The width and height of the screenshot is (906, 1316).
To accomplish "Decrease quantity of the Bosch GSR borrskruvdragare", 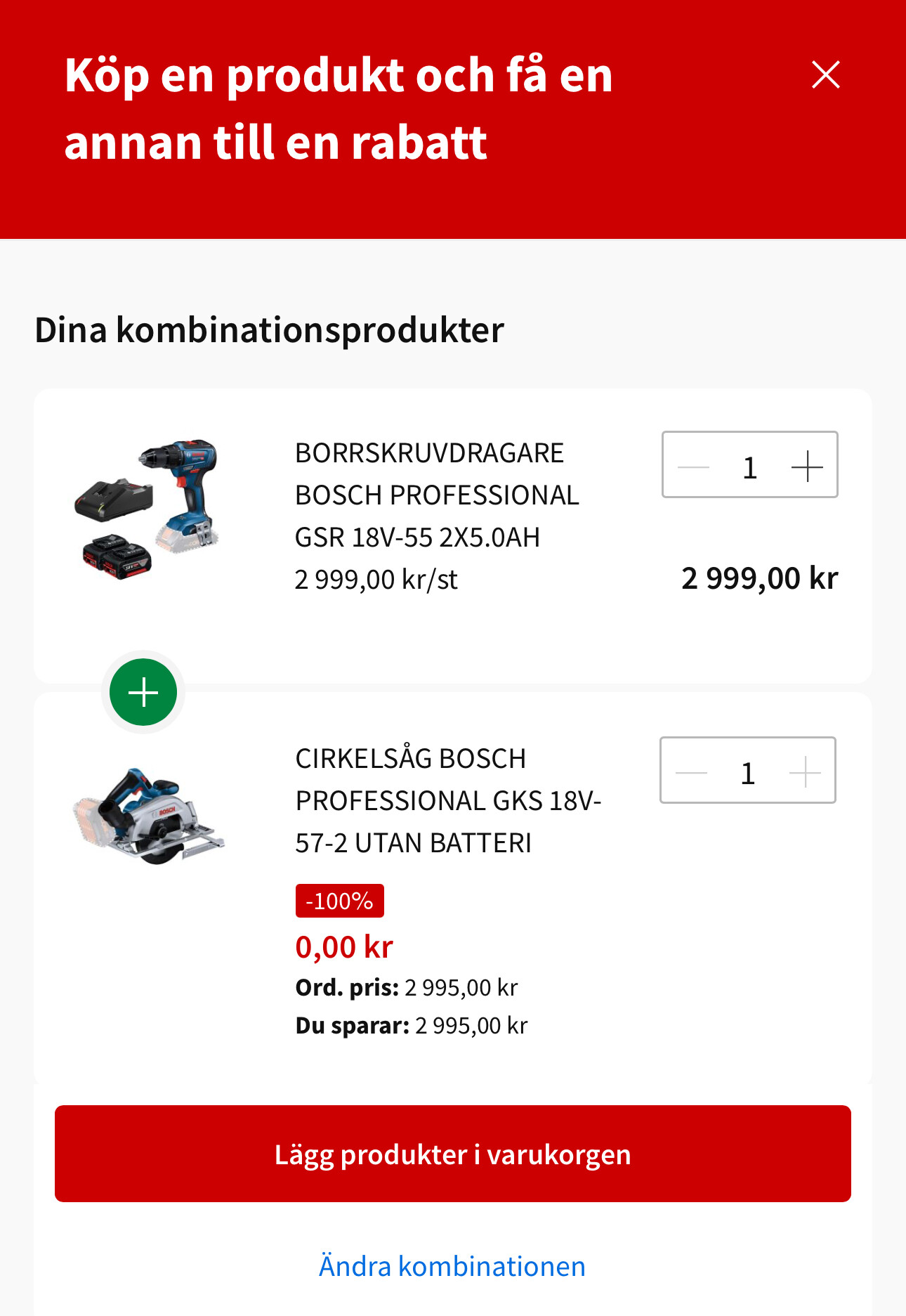I will tap(693, 467).
